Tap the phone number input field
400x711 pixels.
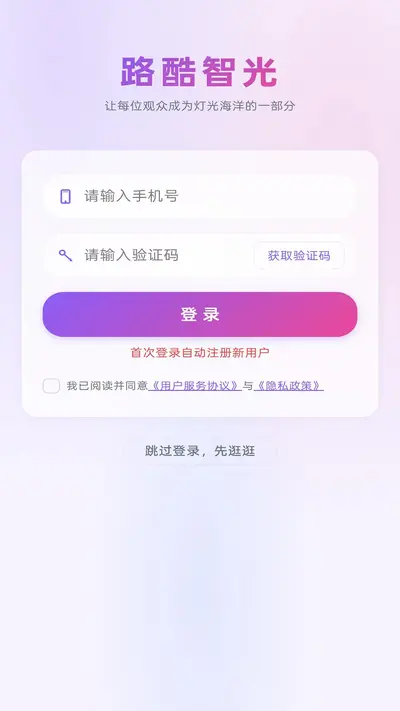(200, 196)
